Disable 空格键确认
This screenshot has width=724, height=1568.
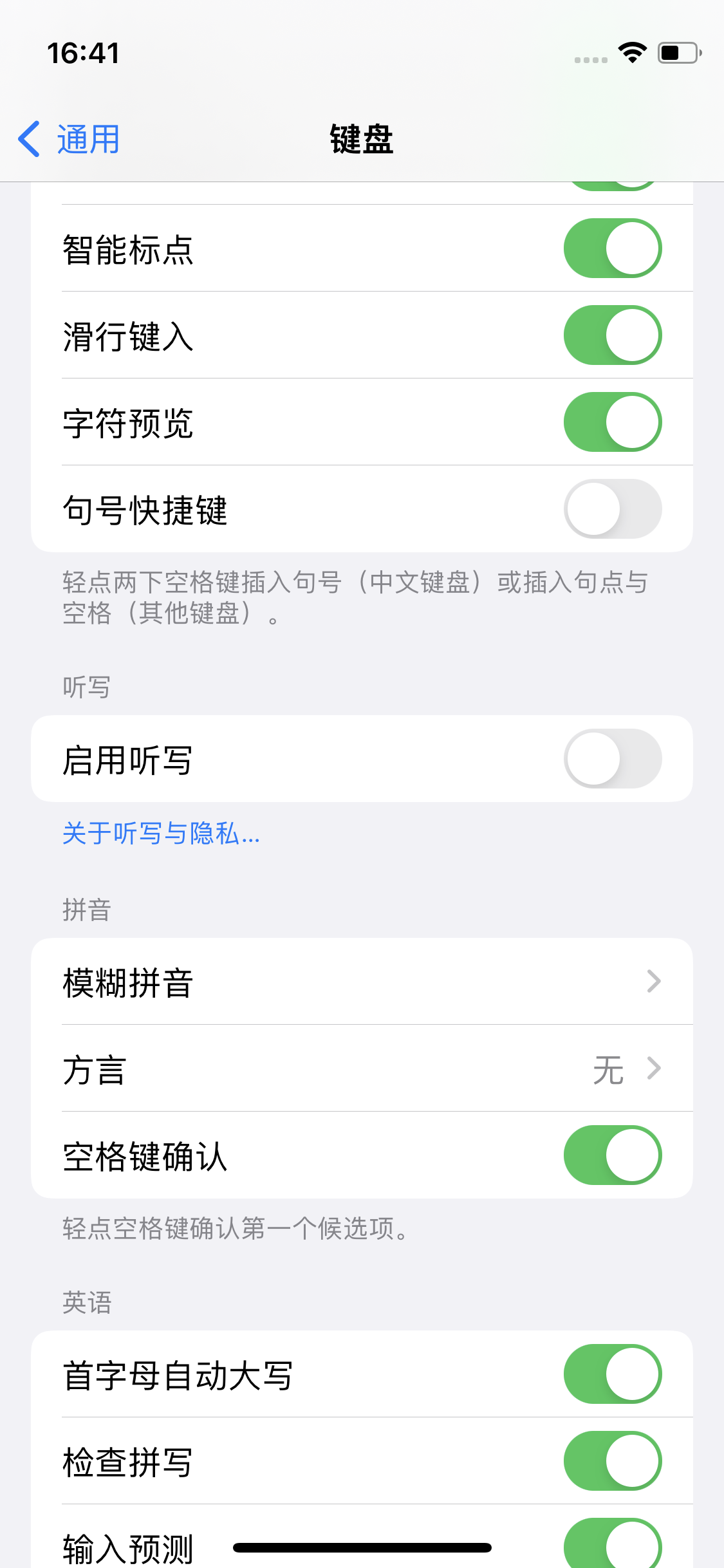pos(611,1155)
